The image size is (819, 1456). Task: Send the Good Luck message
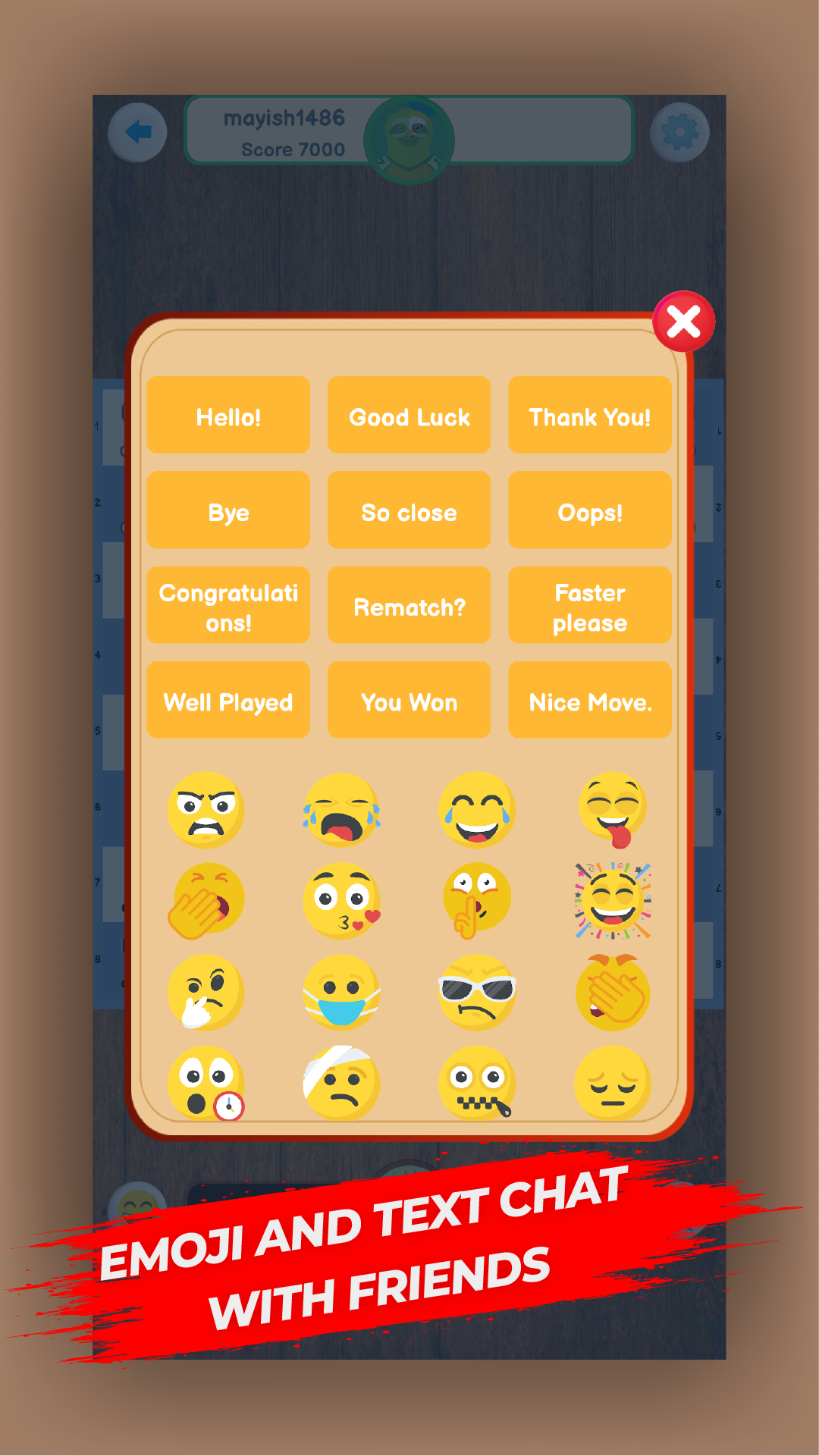[x=409, y=416]
